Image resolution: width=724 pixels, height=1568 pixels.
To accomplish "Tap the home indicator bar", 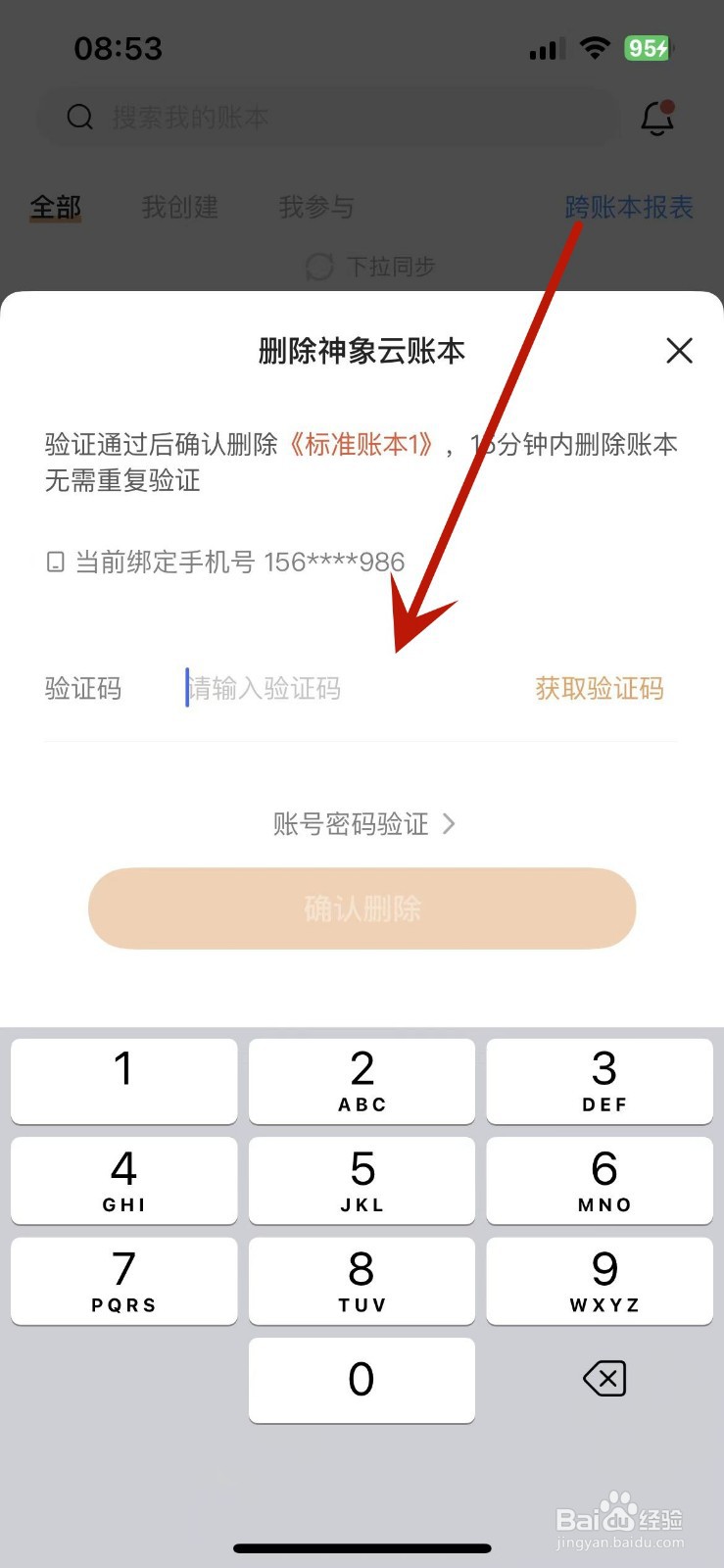I will point(362,1548).
